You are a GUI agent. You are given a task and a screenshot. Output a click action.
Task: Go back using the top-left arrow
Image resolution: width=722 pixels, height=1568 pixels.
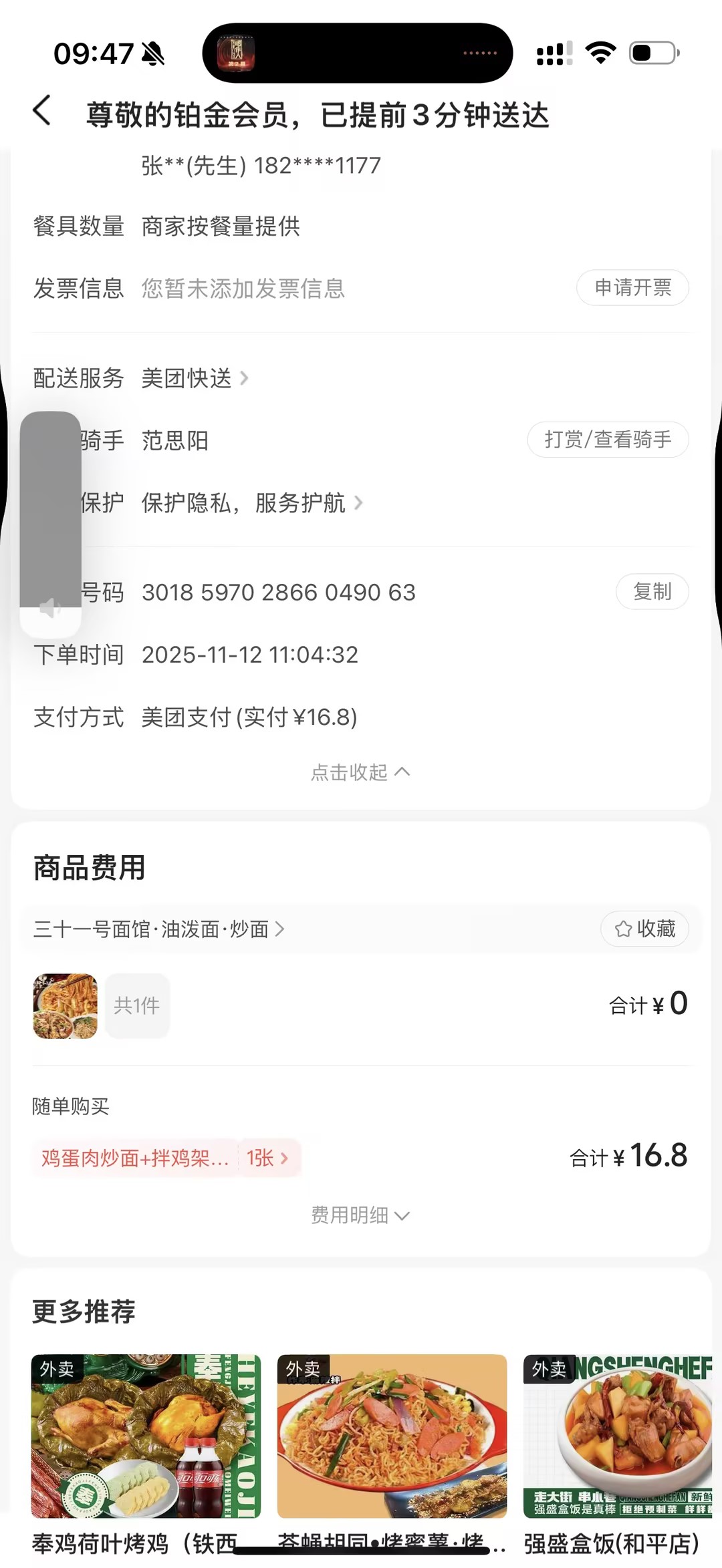pos(41,111)
